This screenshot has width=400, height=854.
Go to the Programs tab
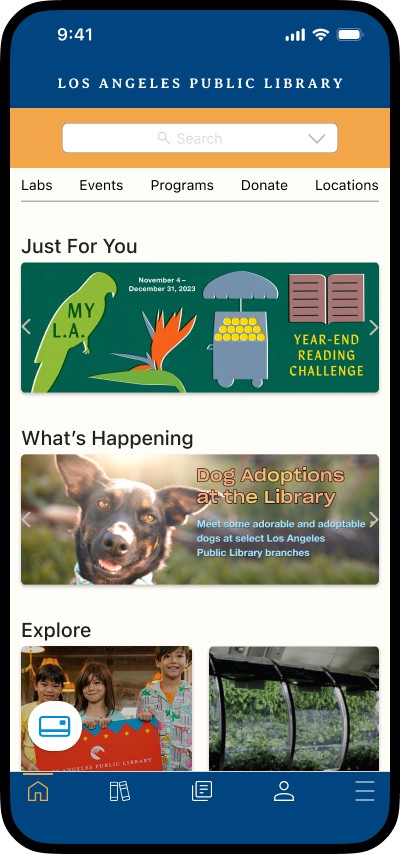pos(182,185)
